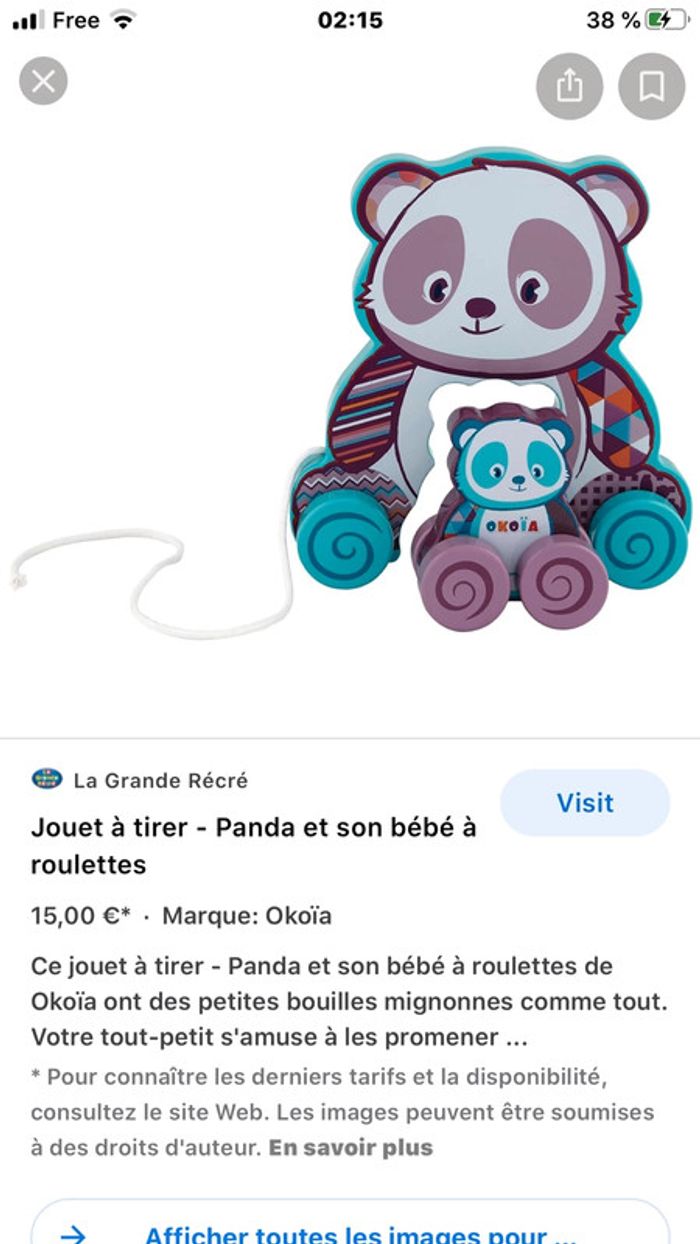Open the 'Jouet à tirer' product title
Screen dimensions: 700x1244
(x=253, y=845)
